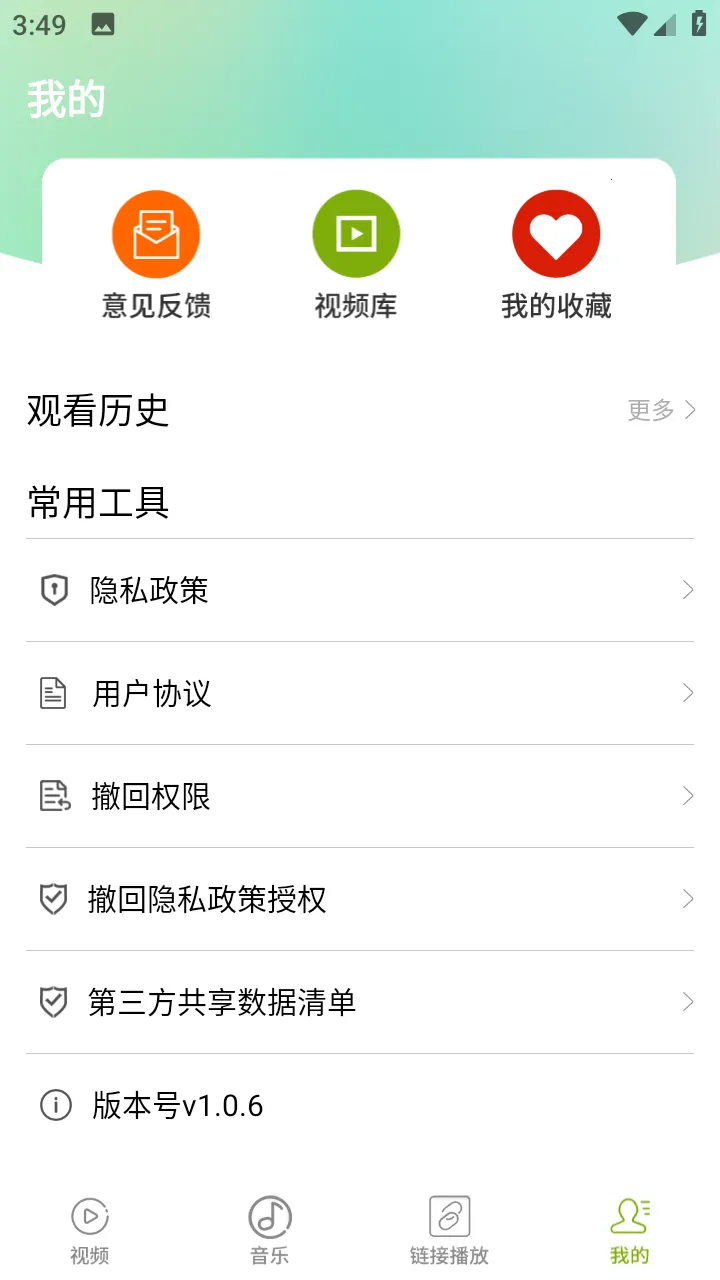Image resolution: width=720 pixels, height=1280 pixels.
Task: Expand the 撤回权限 row chevron
Action: (688, 796)
